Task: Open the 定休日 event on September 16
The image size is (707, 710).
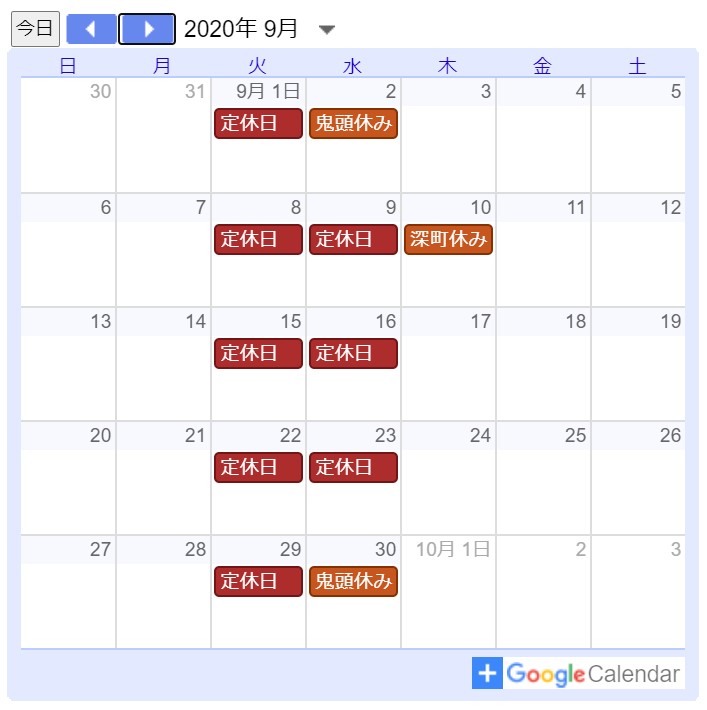Action: pyautogui.click(x=353, y=353)
